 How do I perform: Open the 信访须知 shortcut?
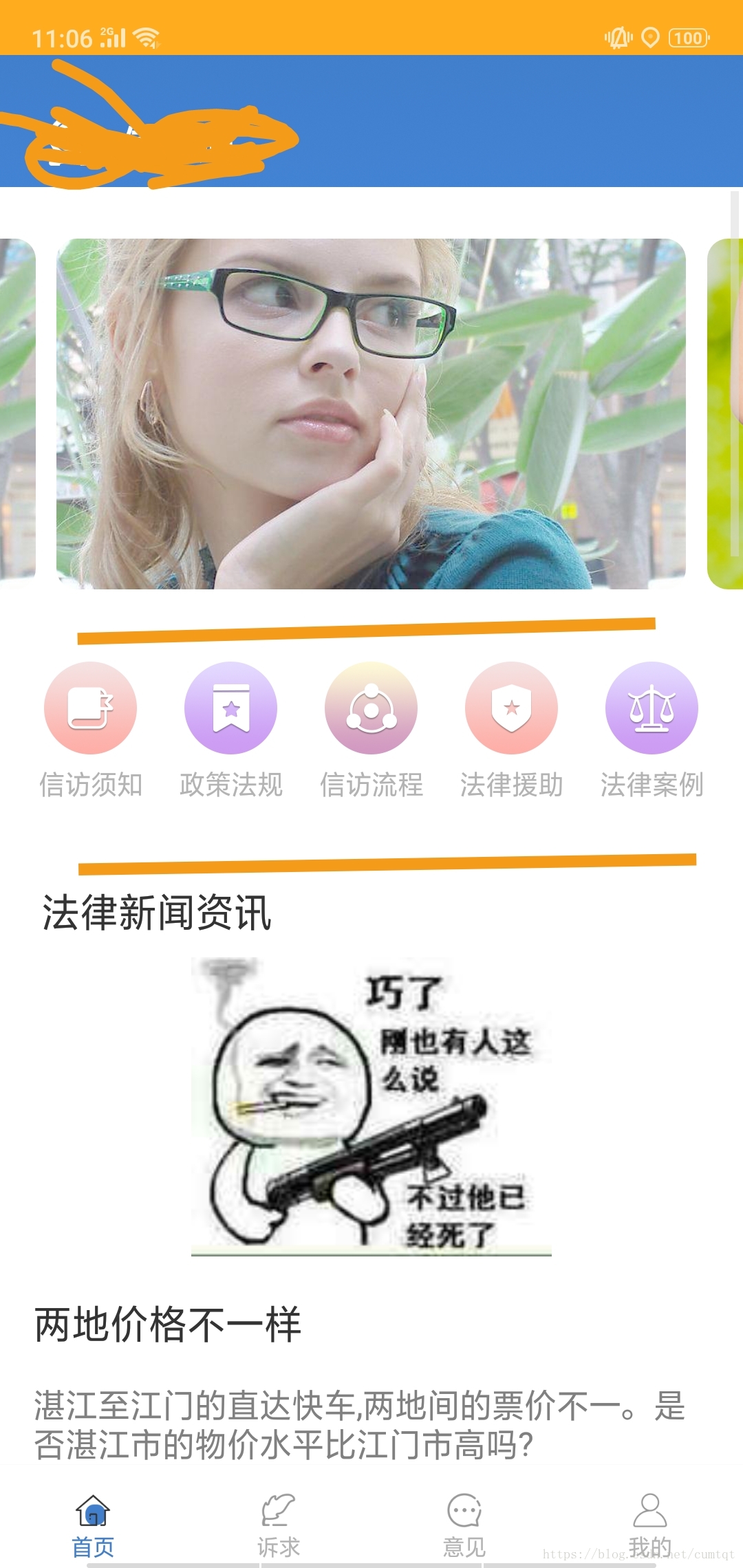(x=90, y=730)
